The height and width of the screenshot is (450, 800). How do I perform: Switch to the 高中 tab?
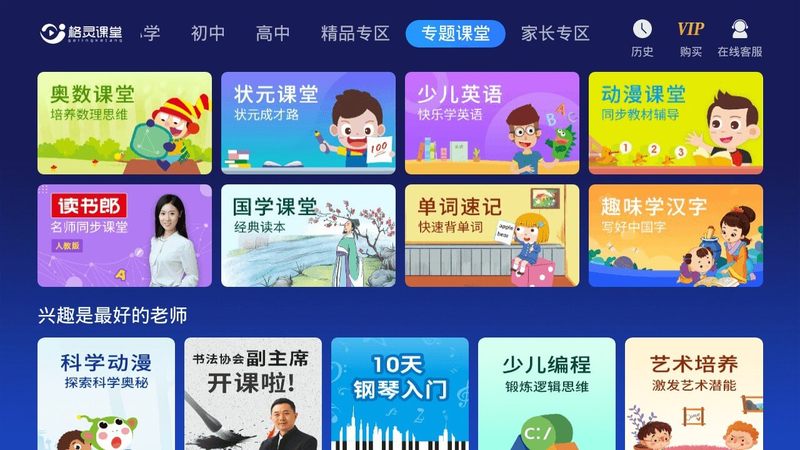click(272, 33)
